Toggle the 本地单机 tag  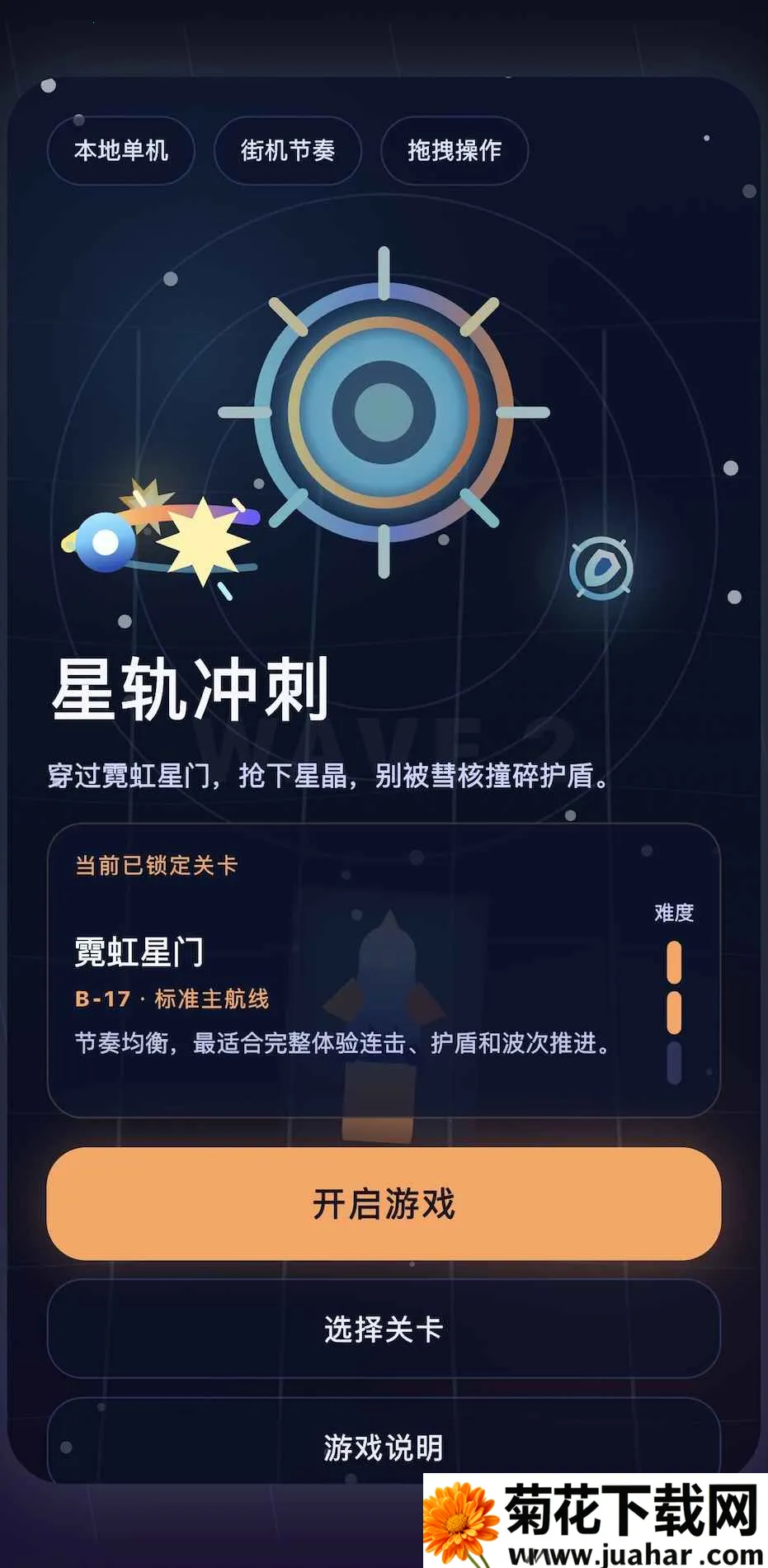coord(120,151)
